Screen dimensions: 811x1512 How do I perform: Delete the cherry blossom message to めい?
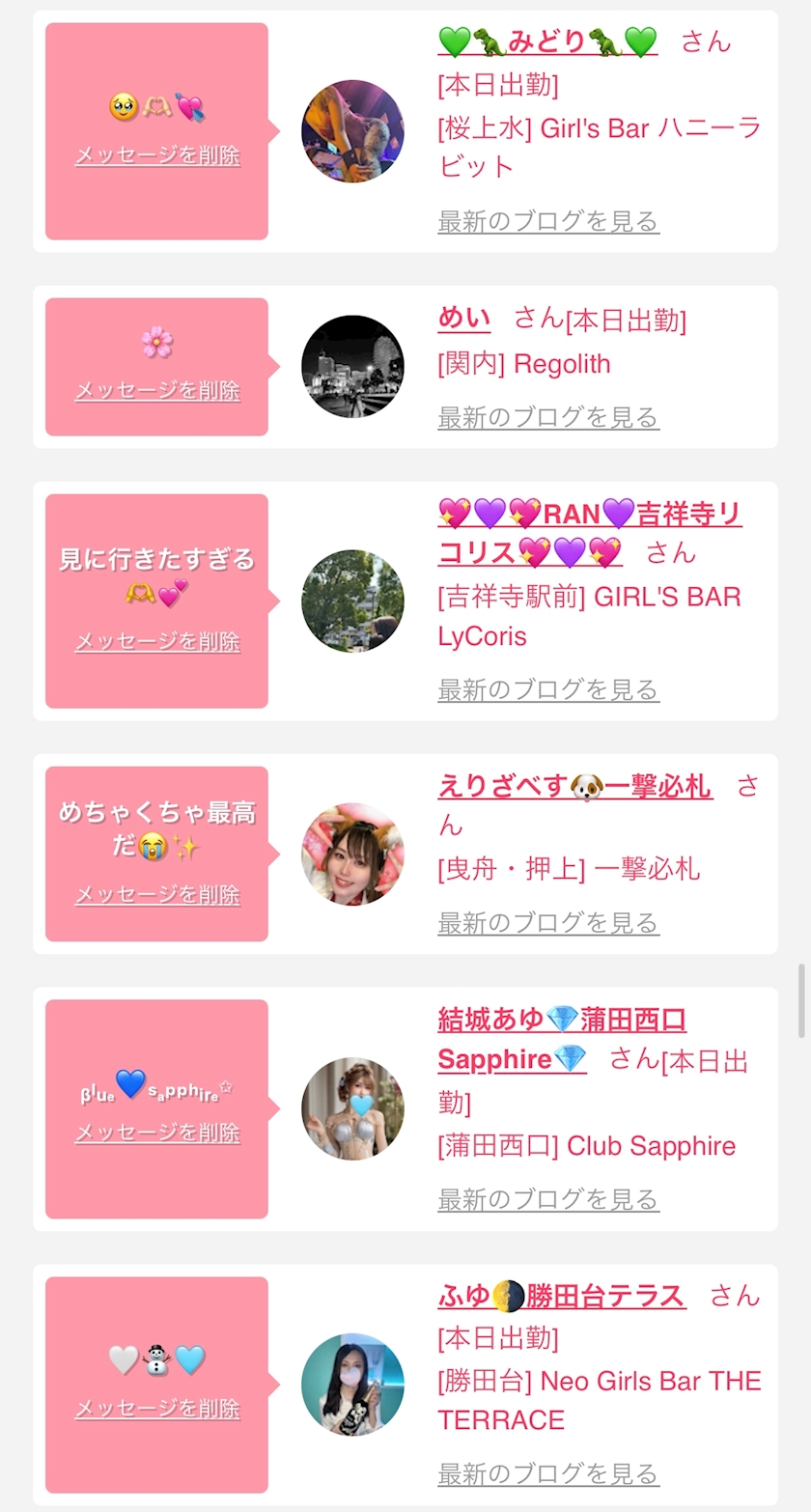[x=157, y=391]
